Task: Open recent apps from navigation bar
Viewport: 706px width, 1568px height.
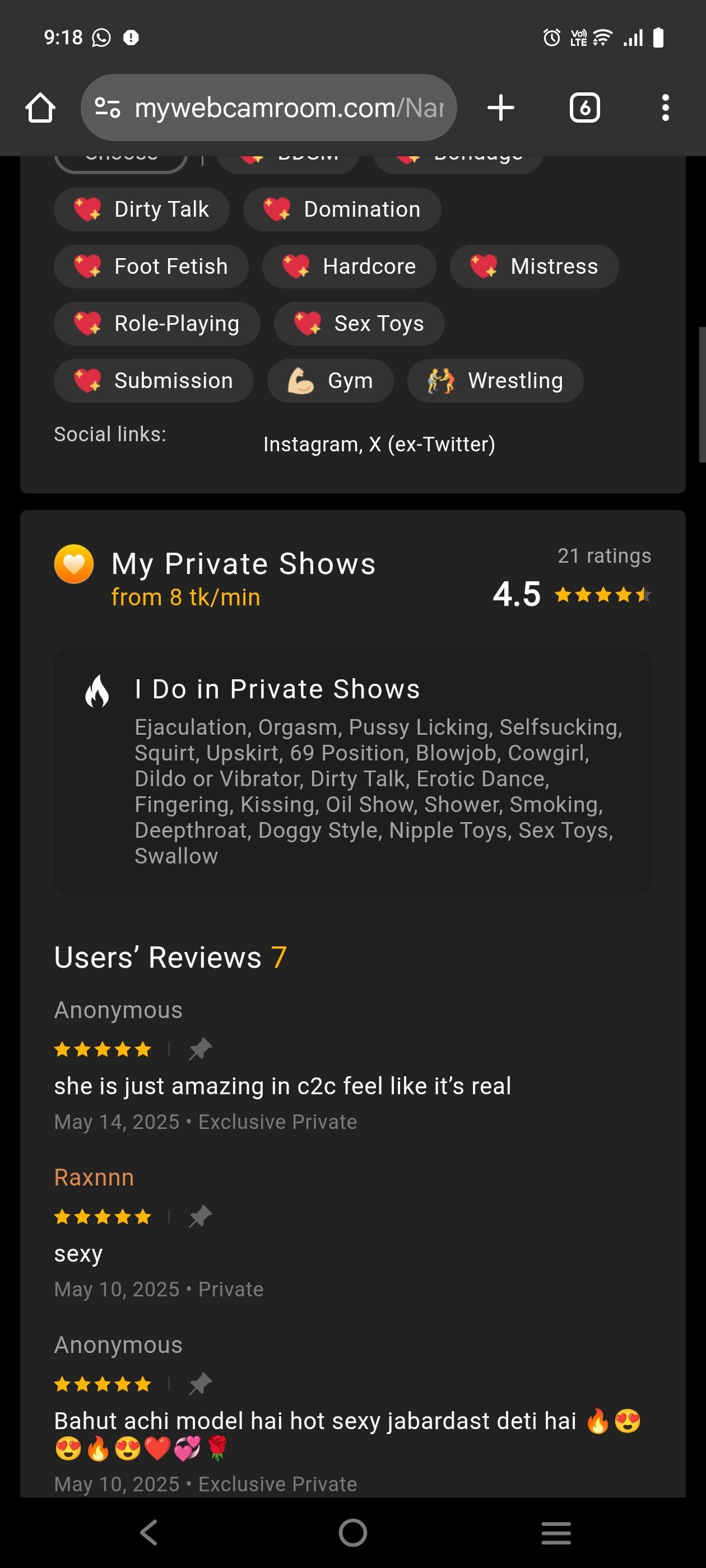Action: [x=556, y=1532]
